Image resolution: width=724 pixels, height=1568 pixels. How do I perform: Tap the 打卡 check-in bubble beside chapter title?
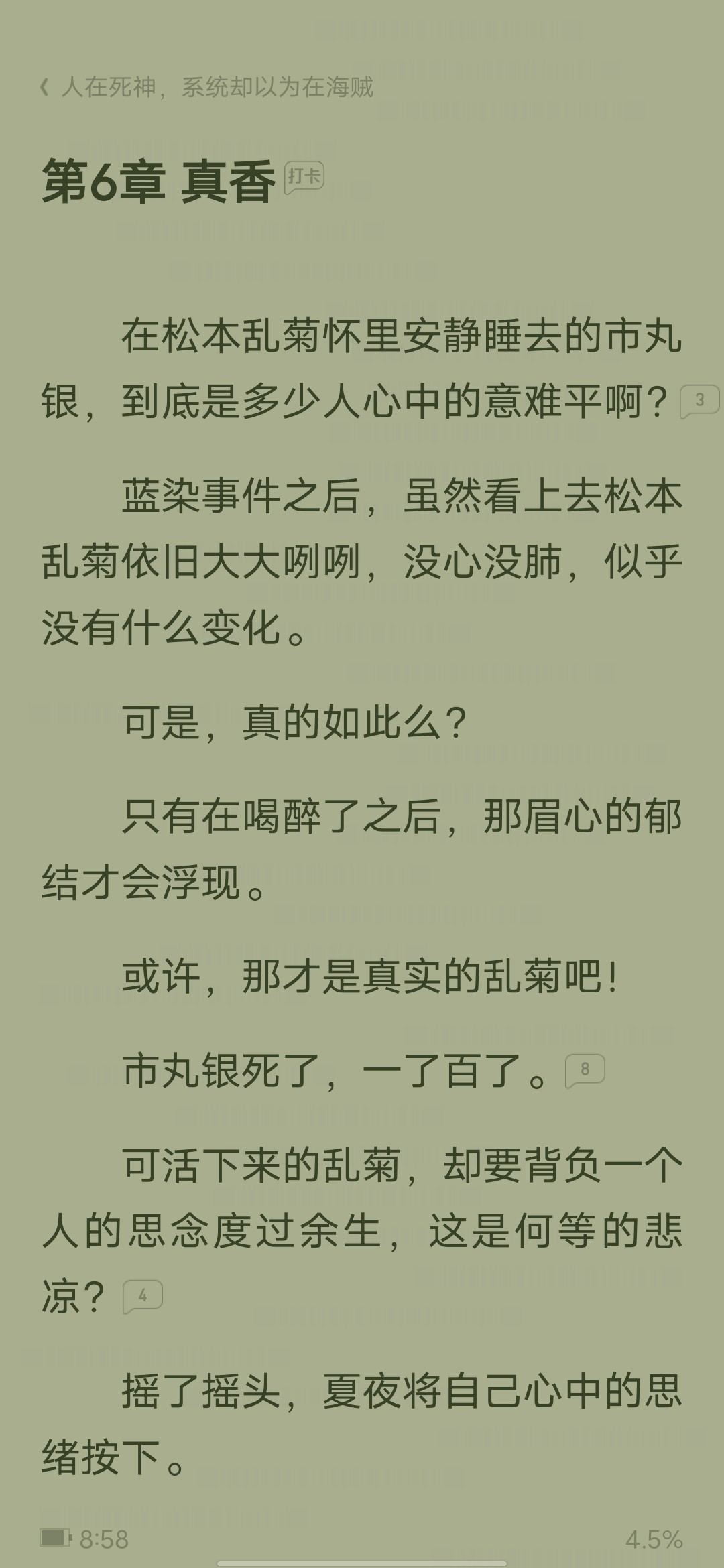point(304,178)
